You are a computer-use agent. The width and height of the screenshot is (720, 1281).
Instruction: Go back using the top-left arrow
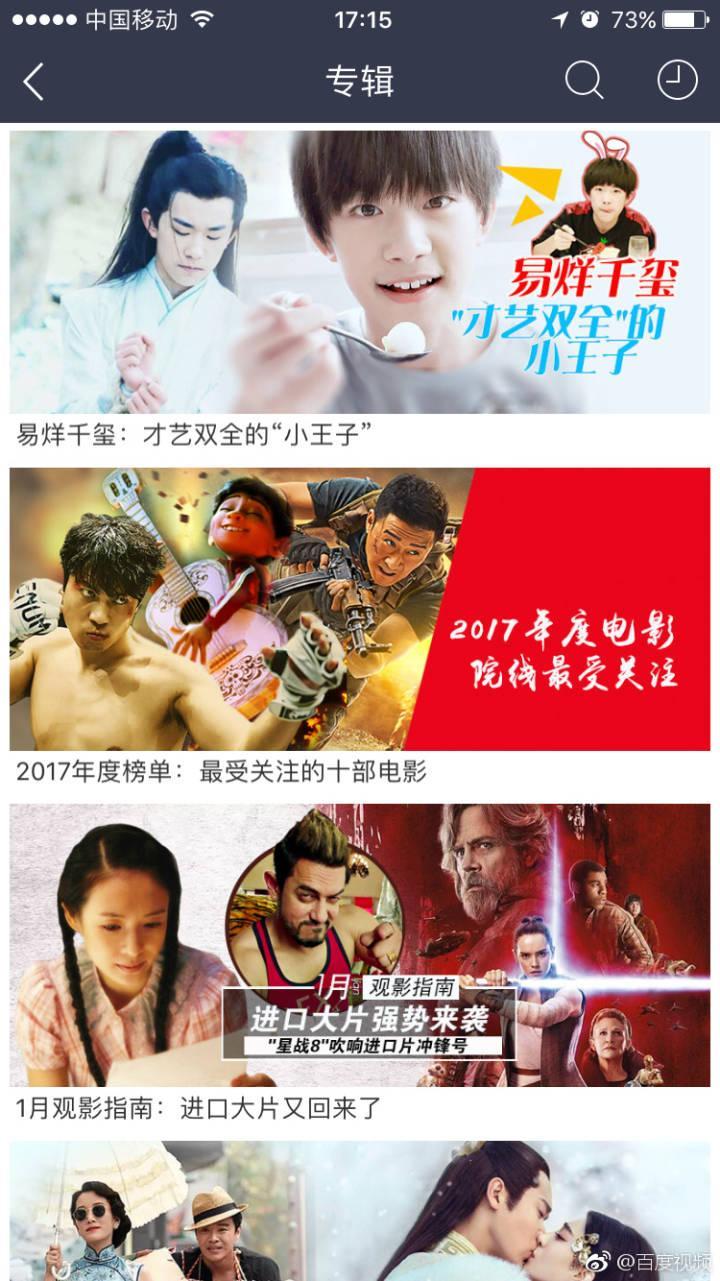pos(34,81)
